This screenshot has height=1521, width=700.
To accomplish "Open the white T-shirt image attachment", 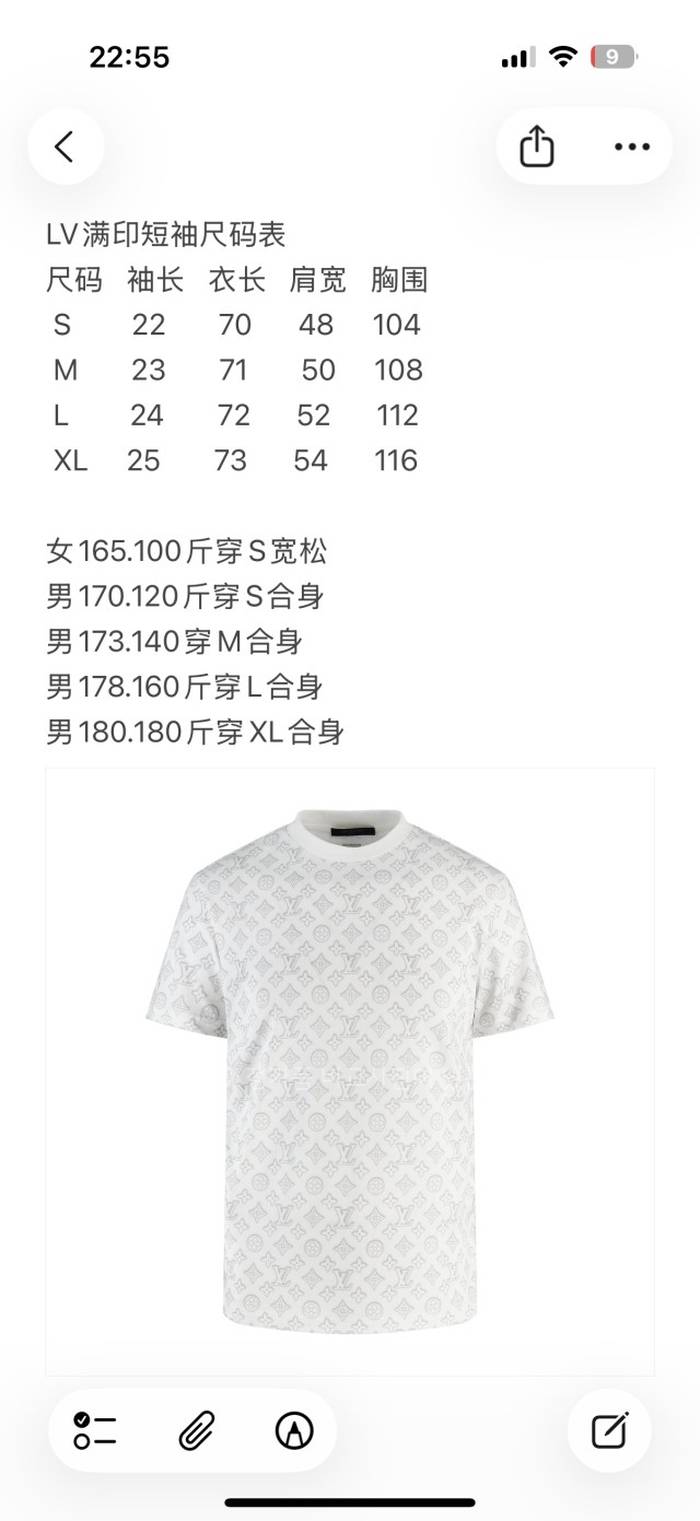I will [350, 1070].
